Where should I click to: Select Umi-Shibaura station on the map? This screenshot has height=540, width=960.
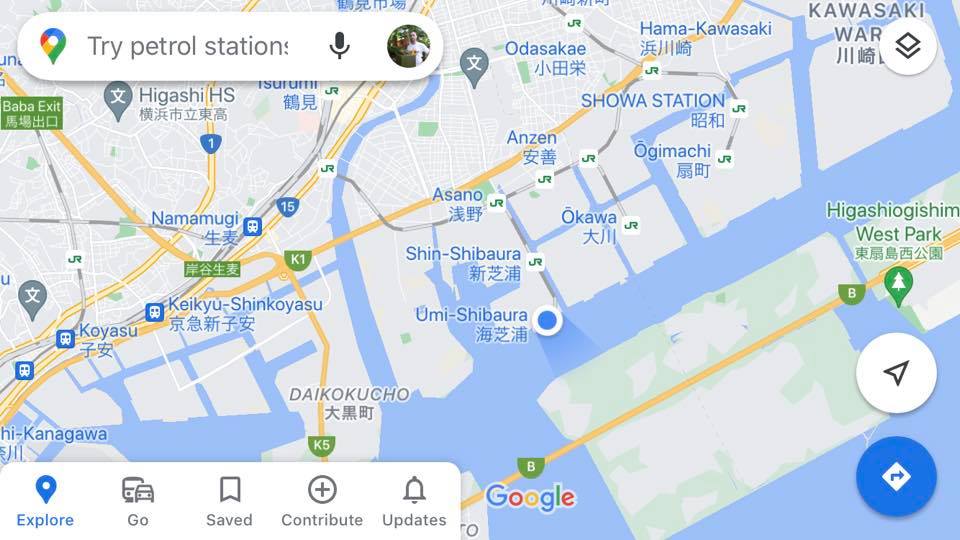click(x=472, y=324)
